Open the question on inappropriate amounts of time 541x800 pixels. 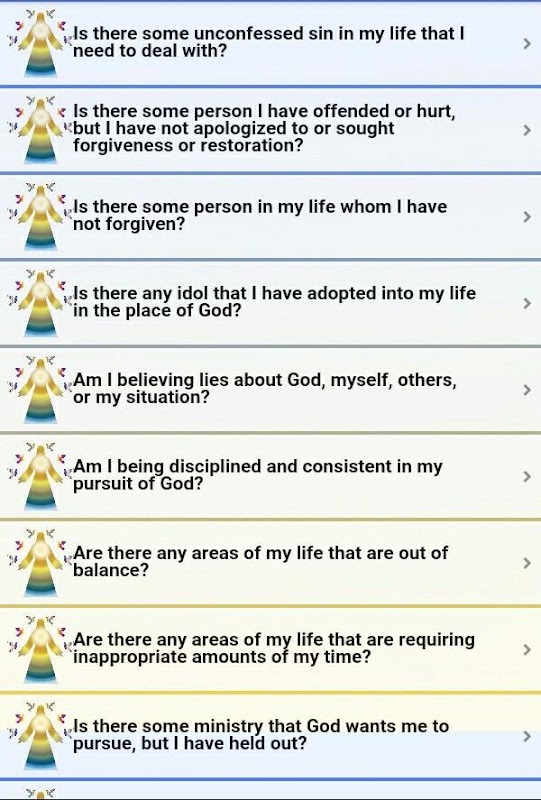270,649
